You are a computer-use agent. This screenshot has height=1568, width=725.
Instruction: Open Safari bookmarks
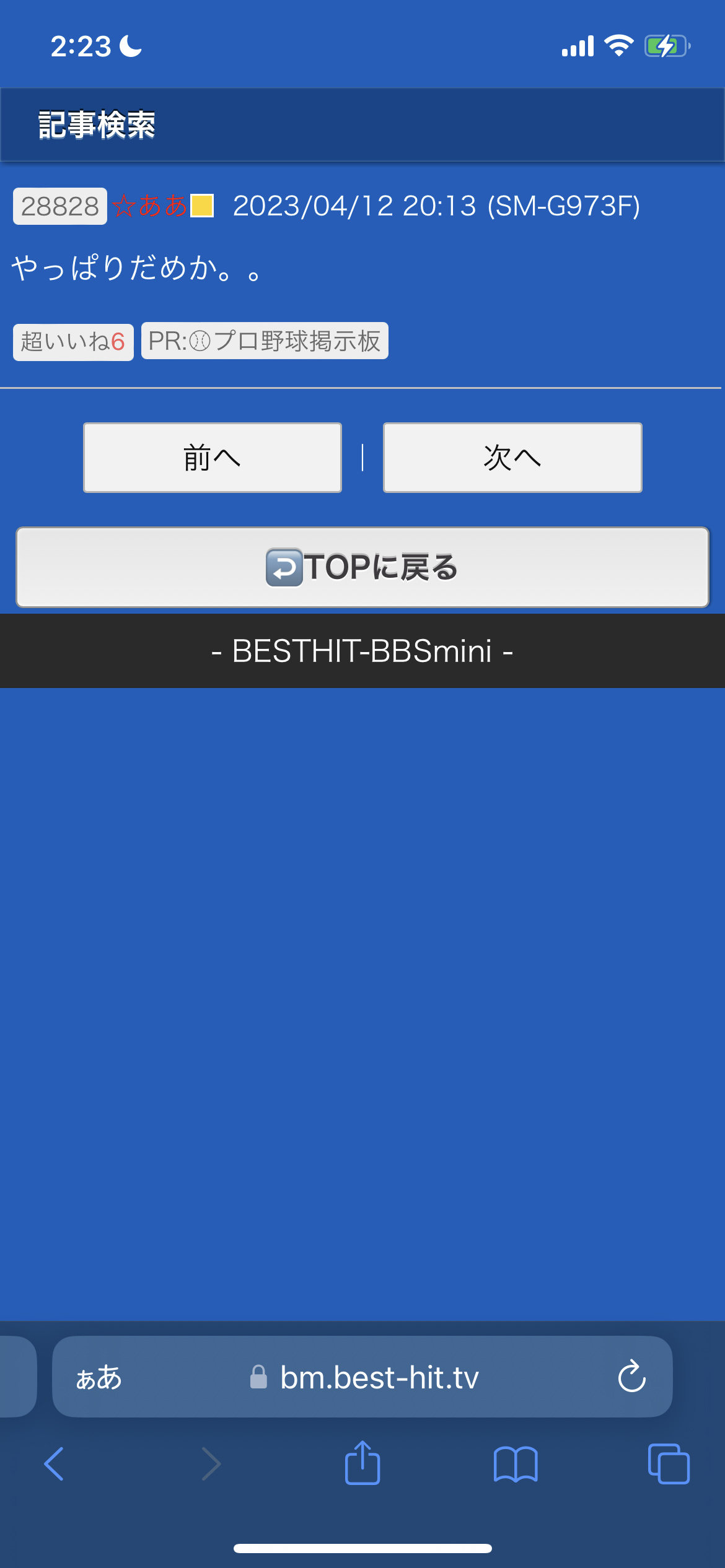coord(516,1464)
